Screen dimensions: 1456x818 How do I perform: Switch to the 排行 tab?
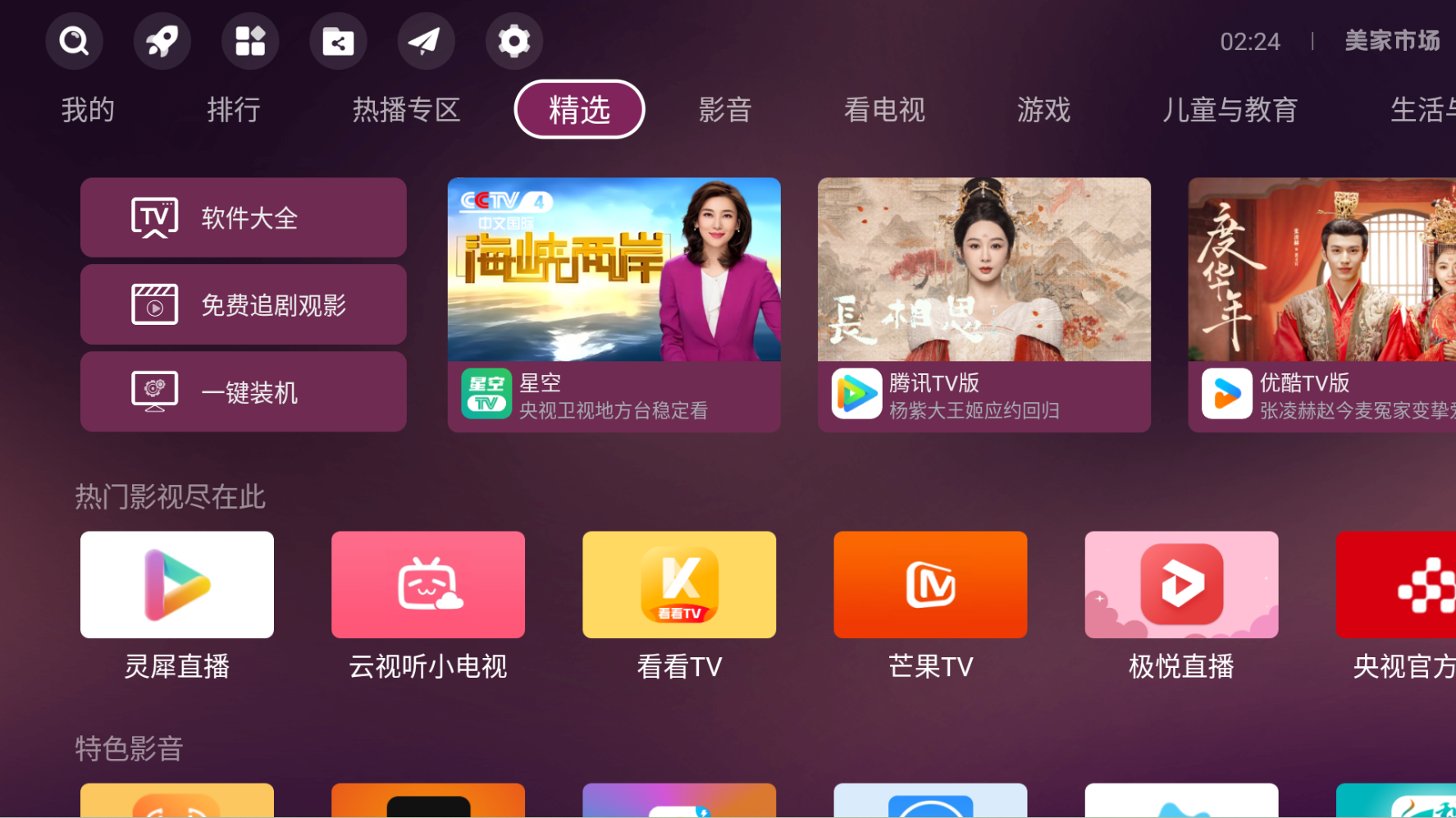(234, 110)
